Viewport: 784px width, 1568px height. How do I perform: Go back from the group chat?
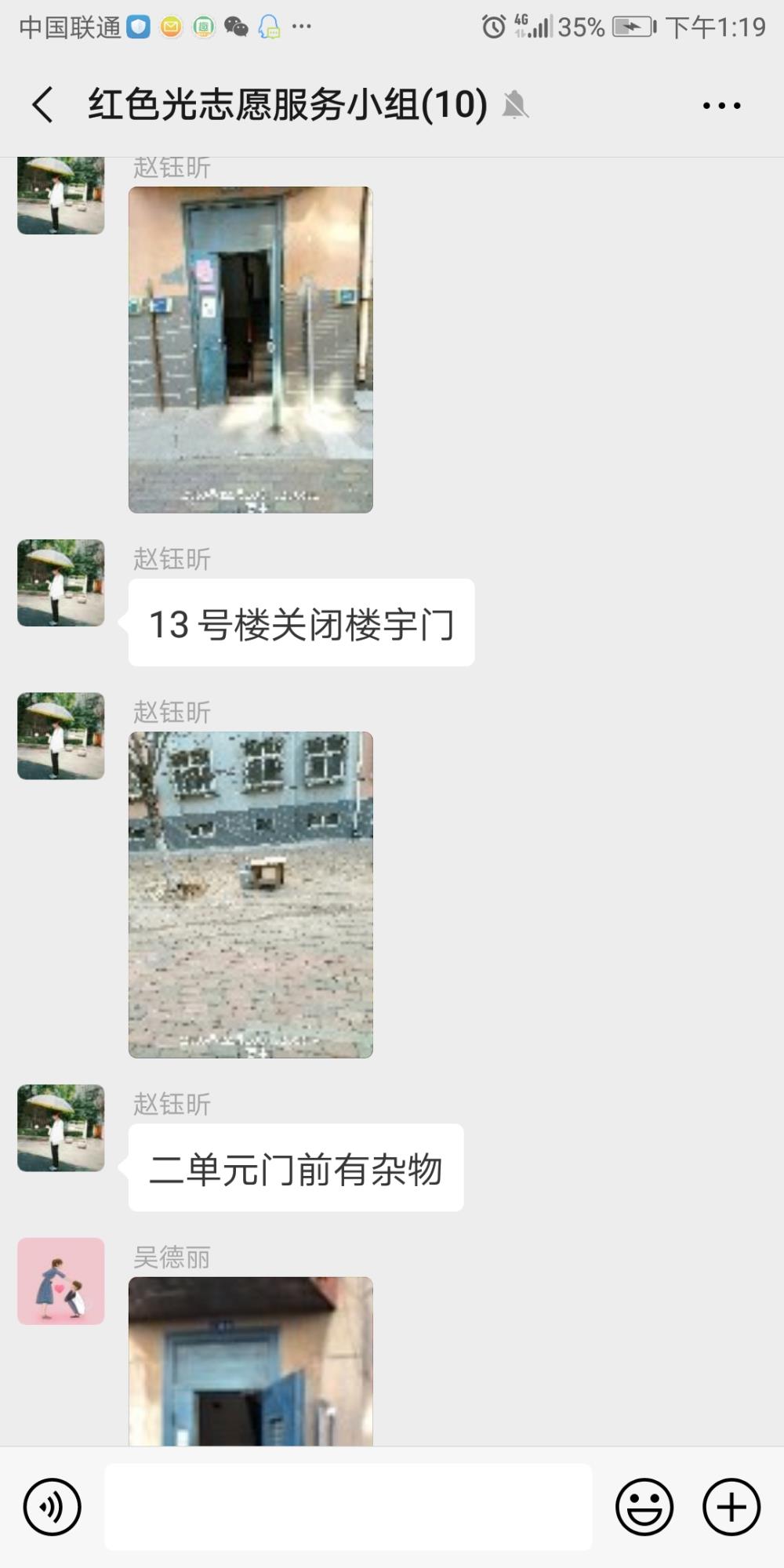[x=43, y=105]
